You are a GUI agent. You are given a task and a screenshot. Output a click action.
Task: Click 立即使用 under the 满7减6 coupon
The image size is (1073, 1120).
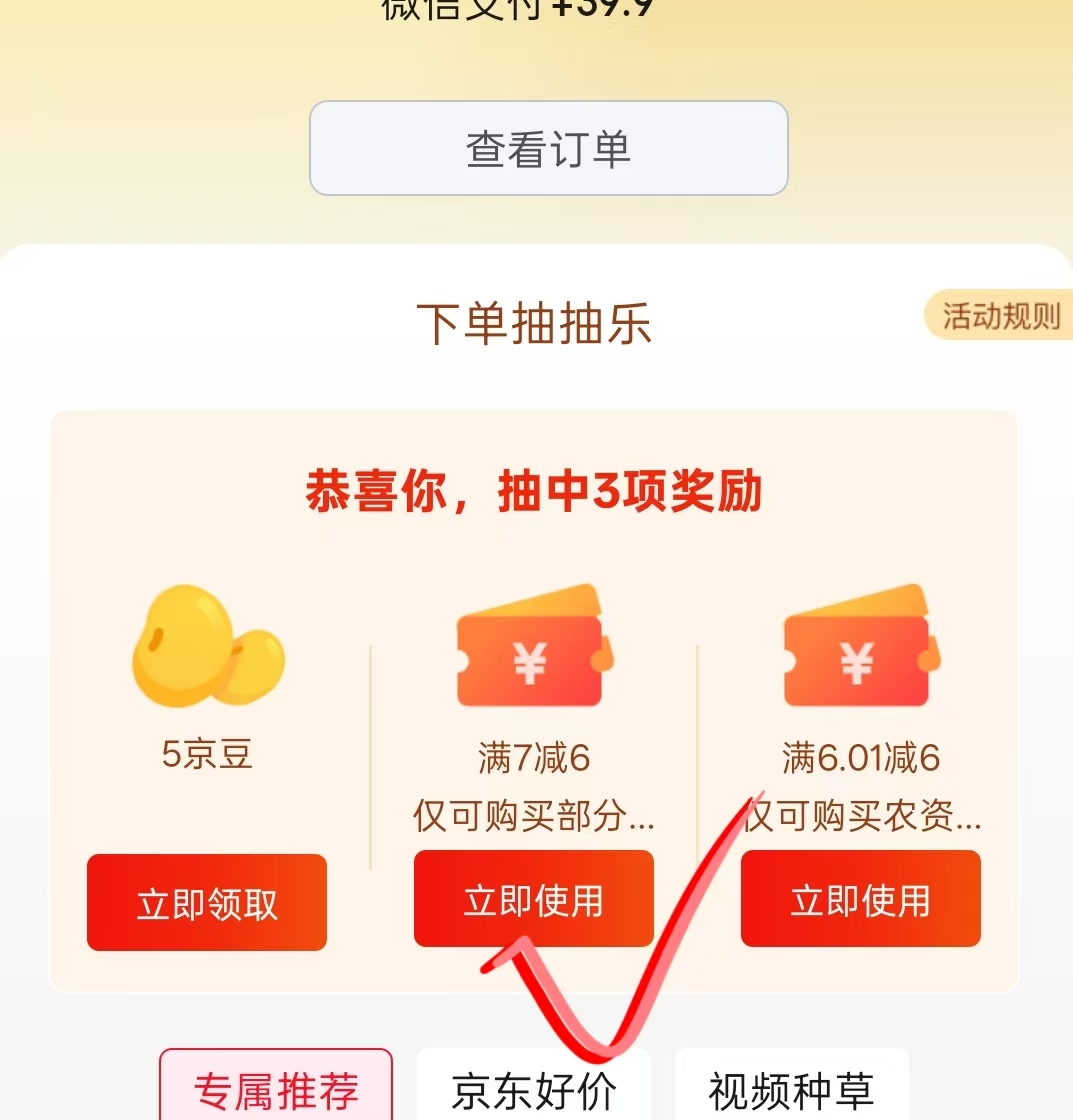tap(533, 898)
